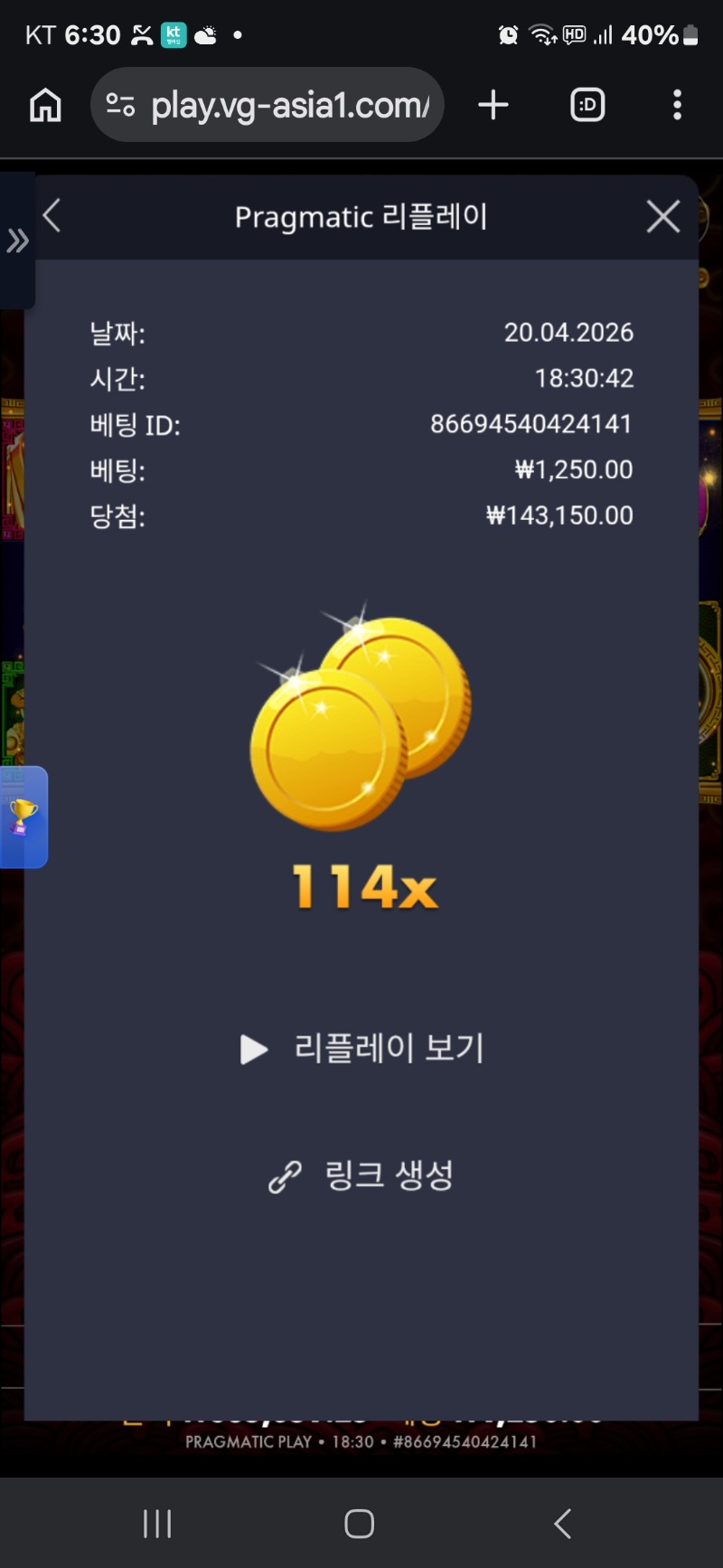
Task: Go back in the Pragmatic replay dialog
Action: coord(52,216)
